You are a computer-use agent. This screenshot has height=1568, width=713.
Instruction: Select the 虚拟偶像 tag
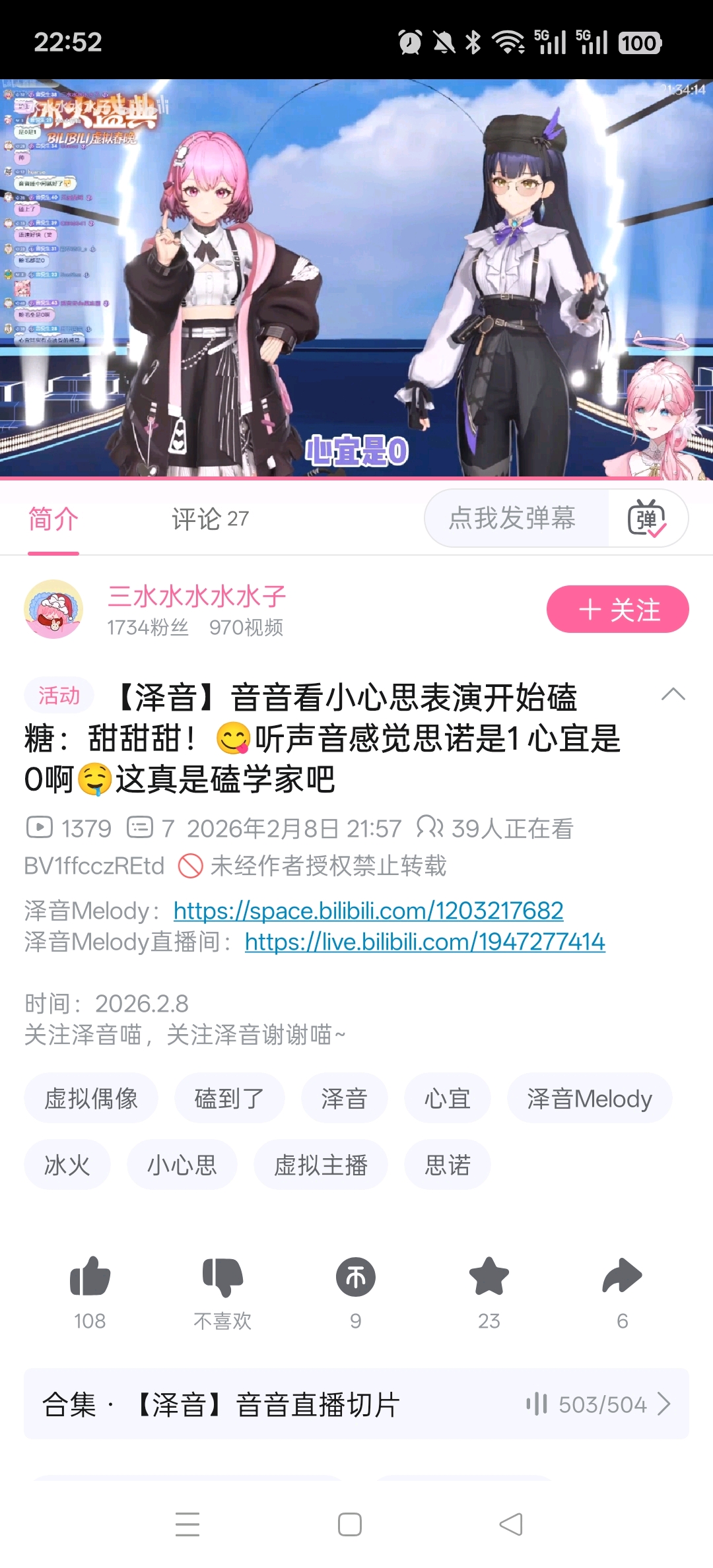pos(91,1098)
